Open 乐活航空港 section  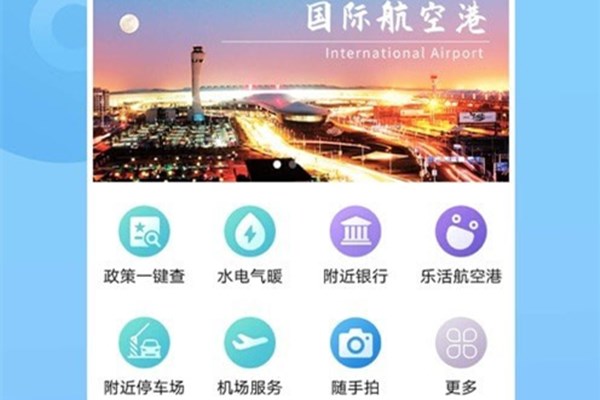(x=460, y=233)
